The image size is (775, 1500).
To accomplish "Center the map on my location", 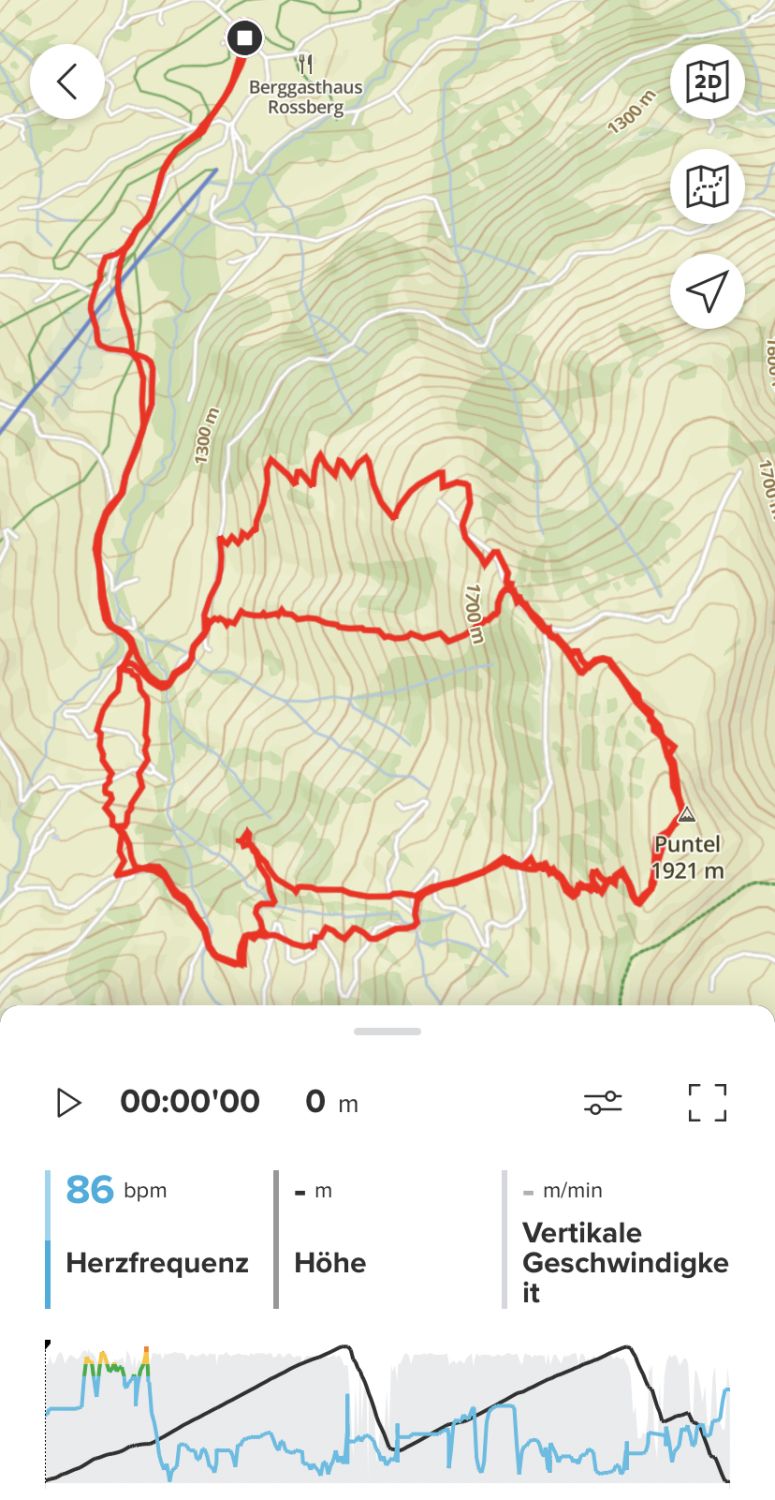I will 707,292.
